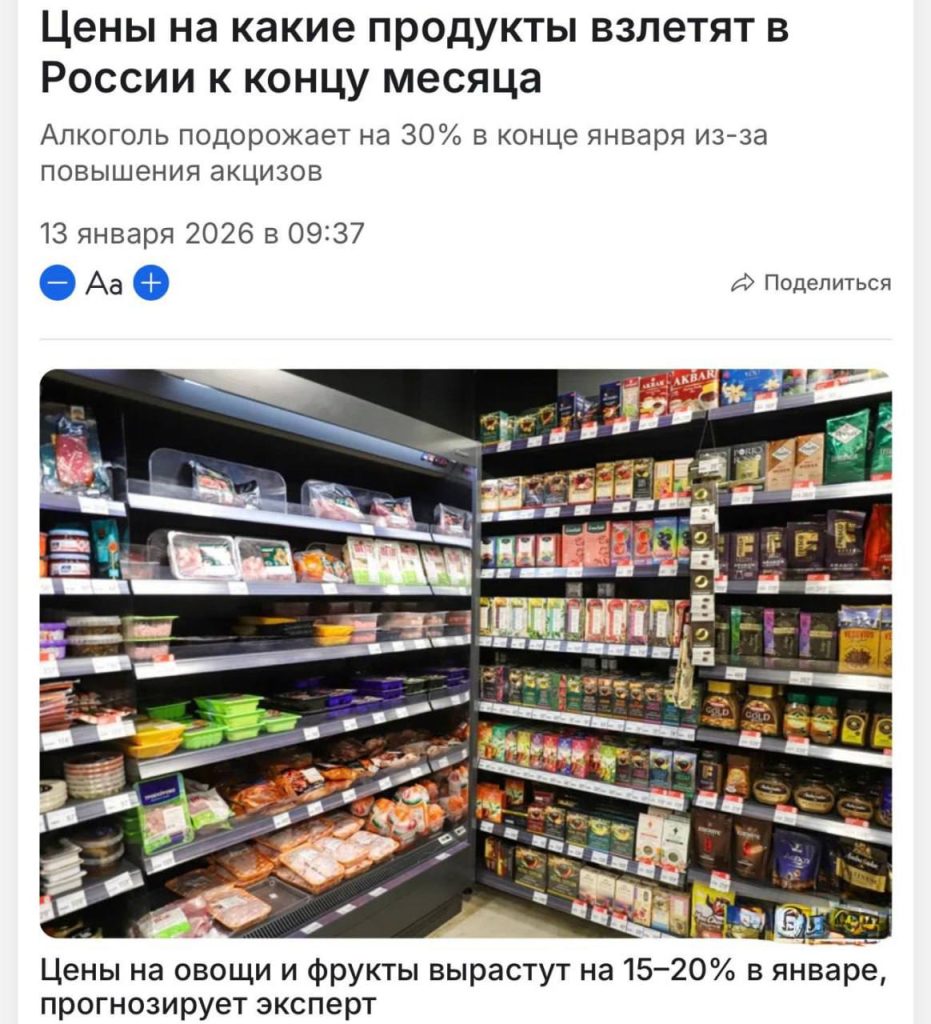Click the Поделиться share link
The height and width of the screenshot is (1024, 931).
point(829,282)
